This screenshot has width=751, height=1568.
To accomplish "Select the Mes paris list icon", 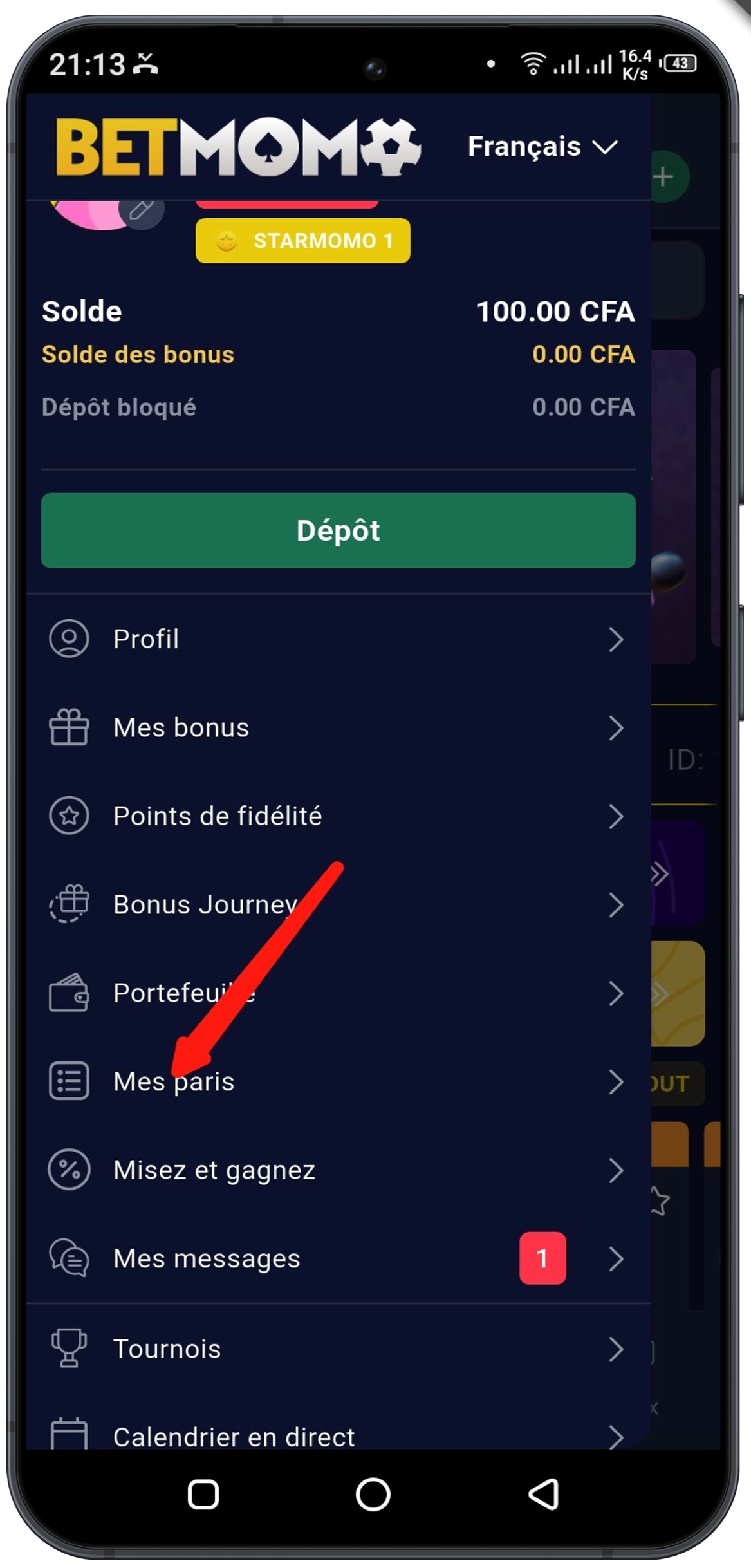I will (x=69, y=1082).
